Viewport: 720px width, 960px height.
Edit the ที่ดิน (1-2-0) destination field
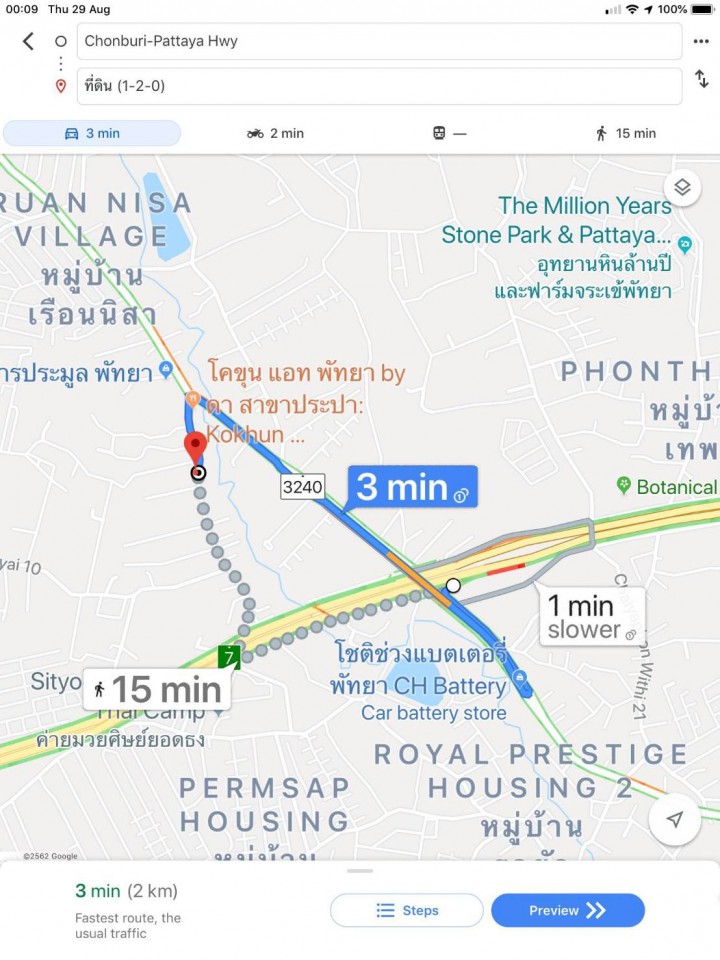pos(380,86)
